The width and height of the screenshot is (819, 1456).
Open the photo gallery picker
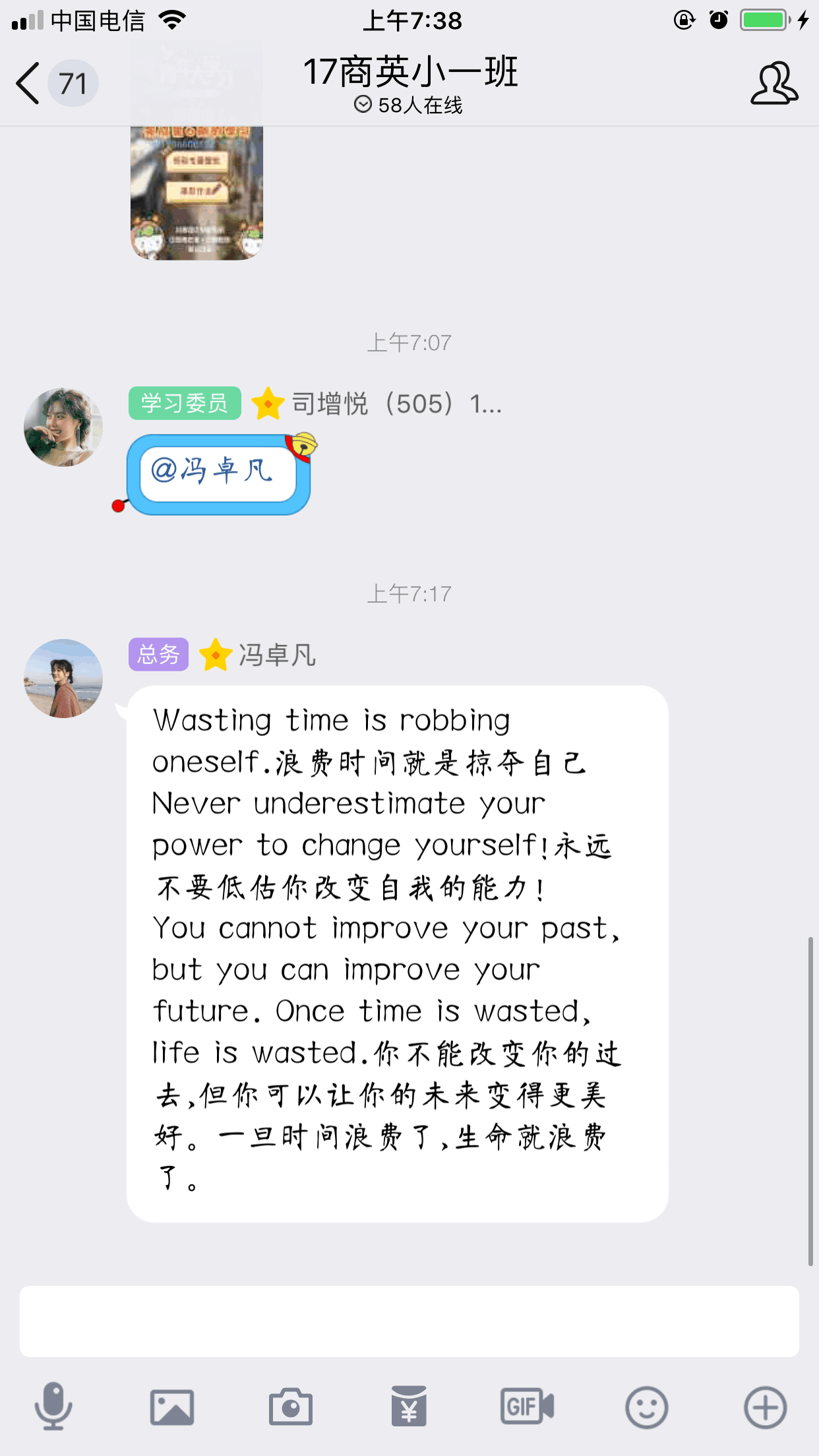171,1407
